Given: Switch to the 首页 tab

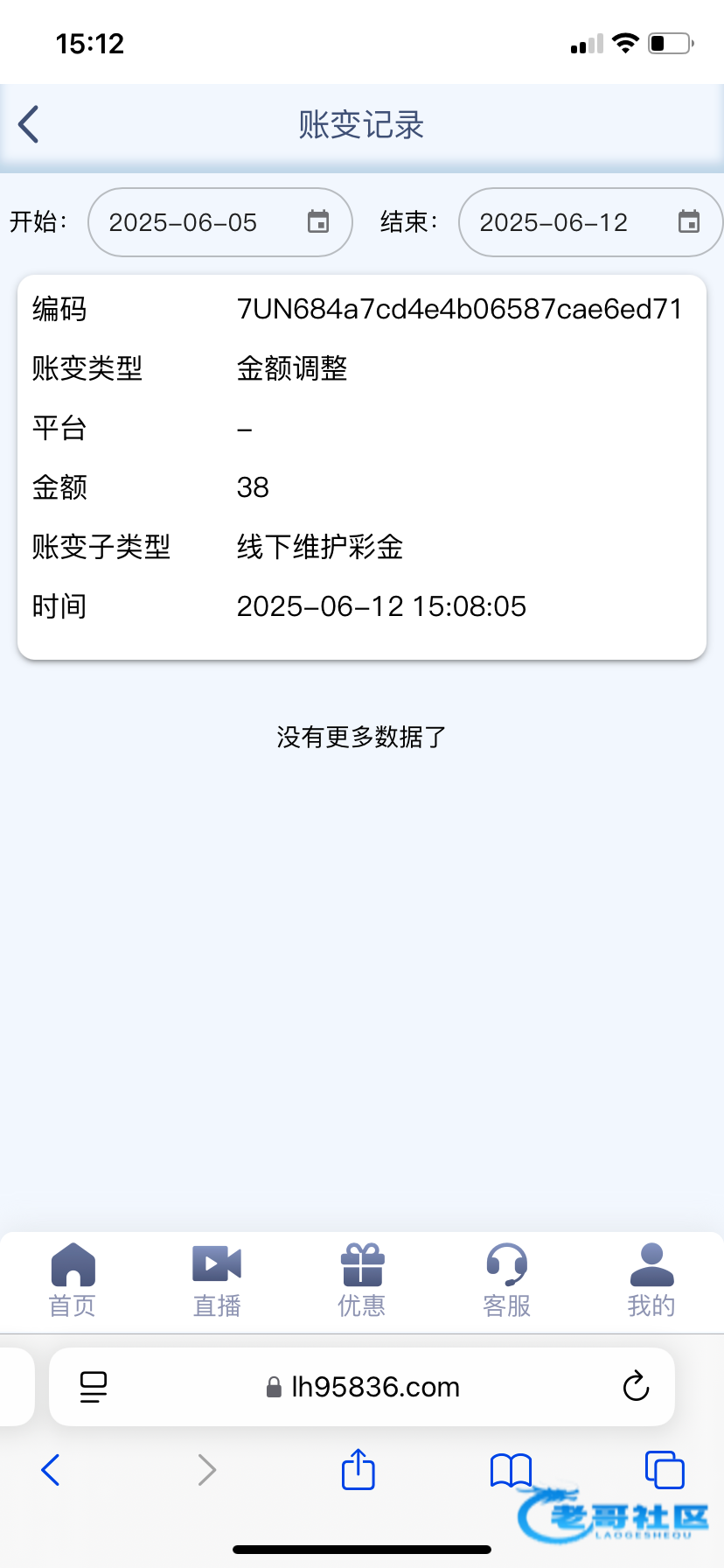Looking at the screenshot, I should click(73, 1280).
